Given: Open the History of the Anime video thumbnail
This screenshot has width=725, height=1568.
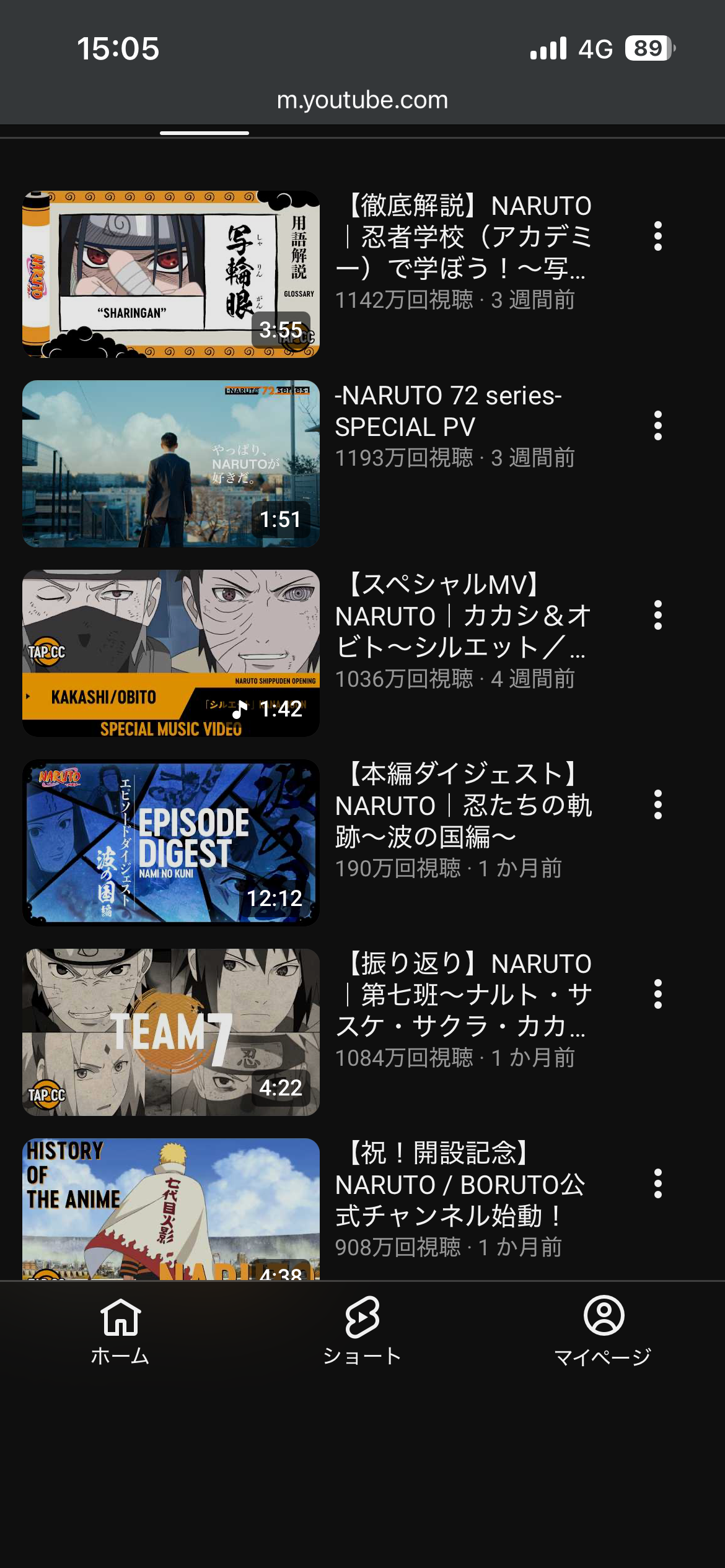Looking at the screenshot, I should [x=171, y=1208].
